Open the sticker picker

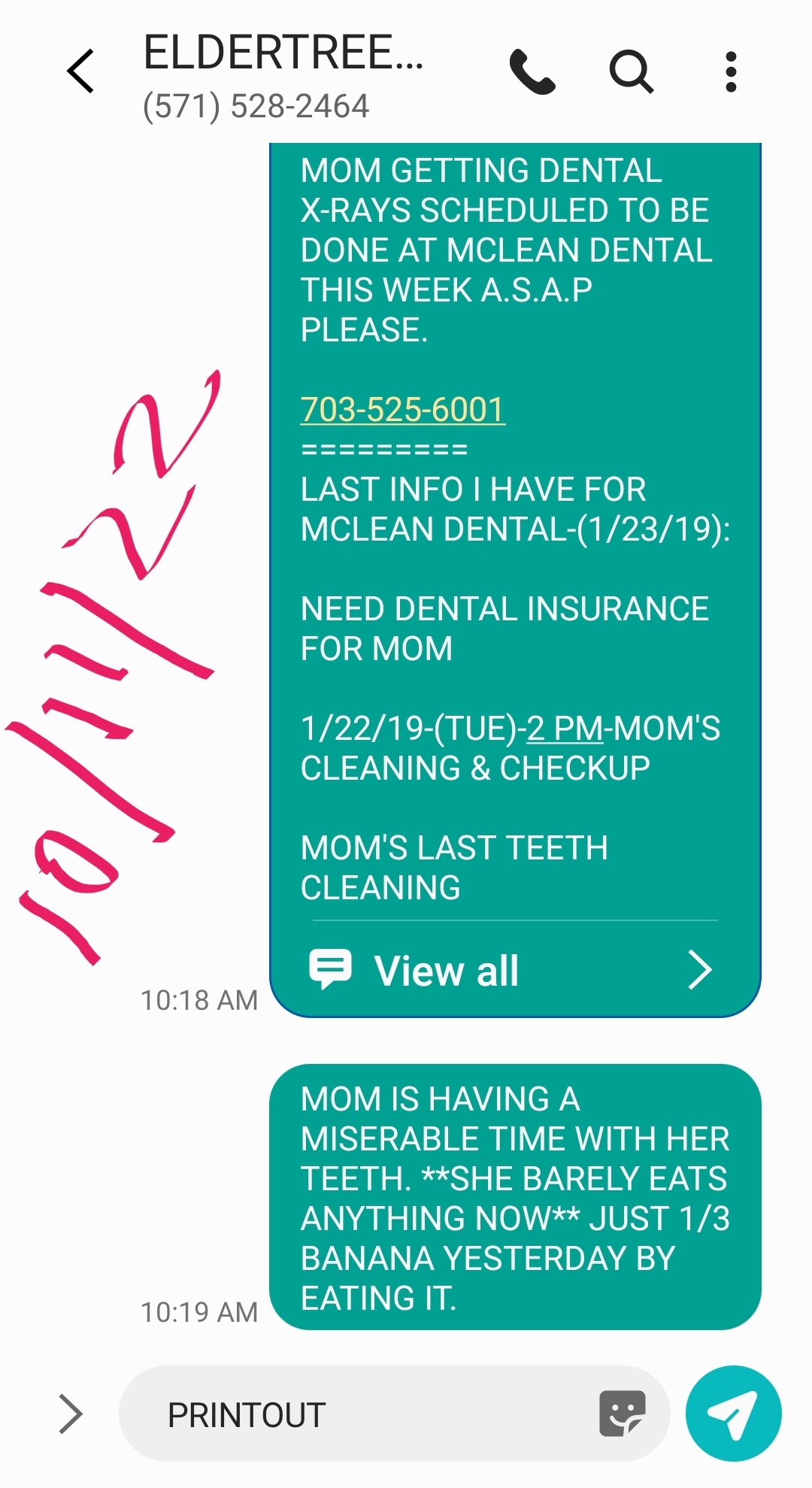(622, 1414)
